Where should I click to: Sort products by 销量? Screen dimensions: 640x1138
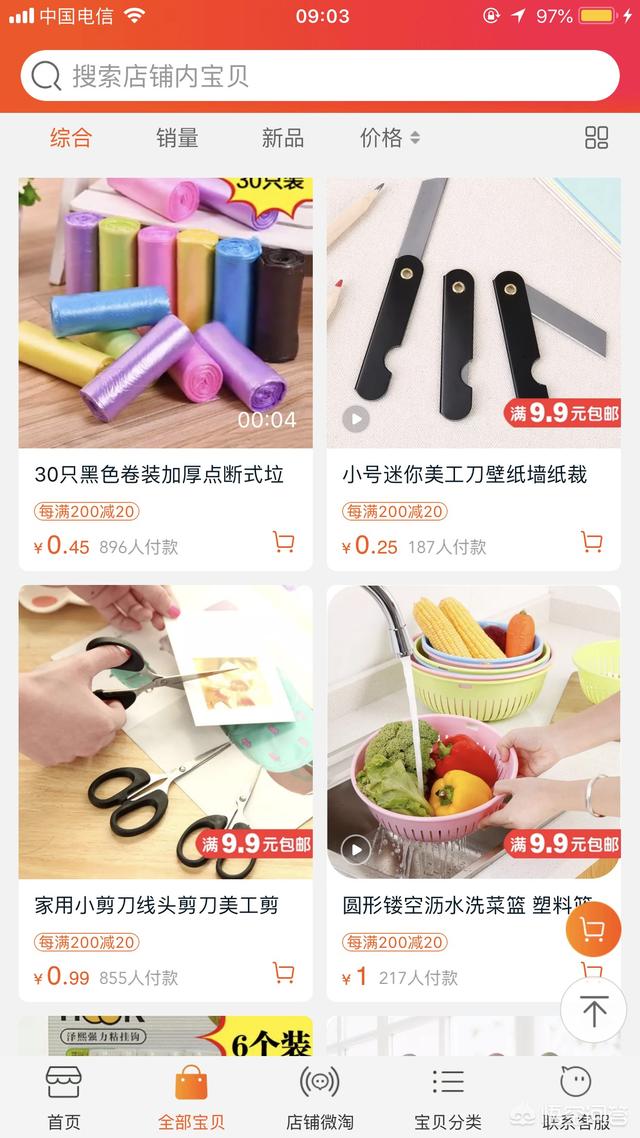pyautogui.click(x=177, y=138)
